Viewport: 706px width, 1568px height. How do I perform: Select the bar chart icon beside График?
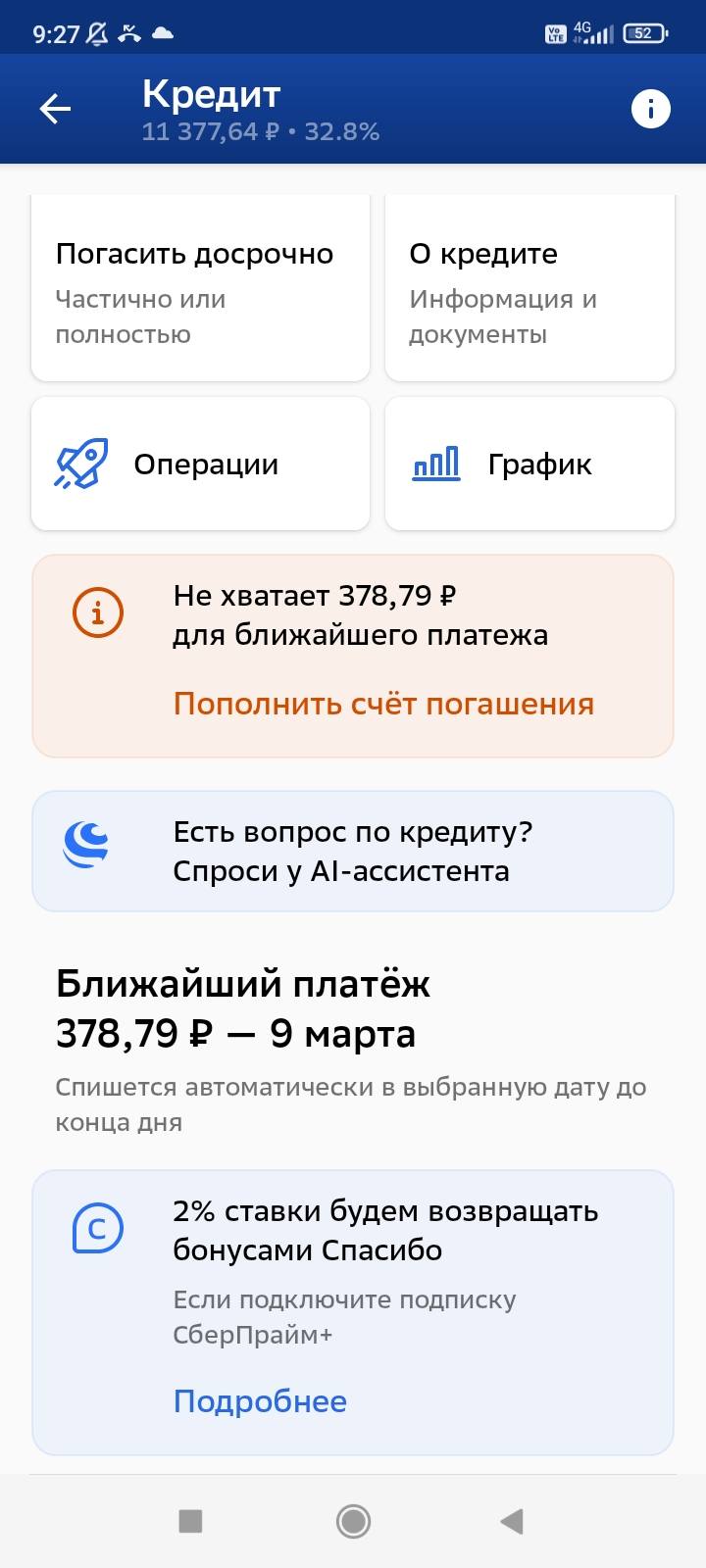pyautogui.click(x=434, y=463)
